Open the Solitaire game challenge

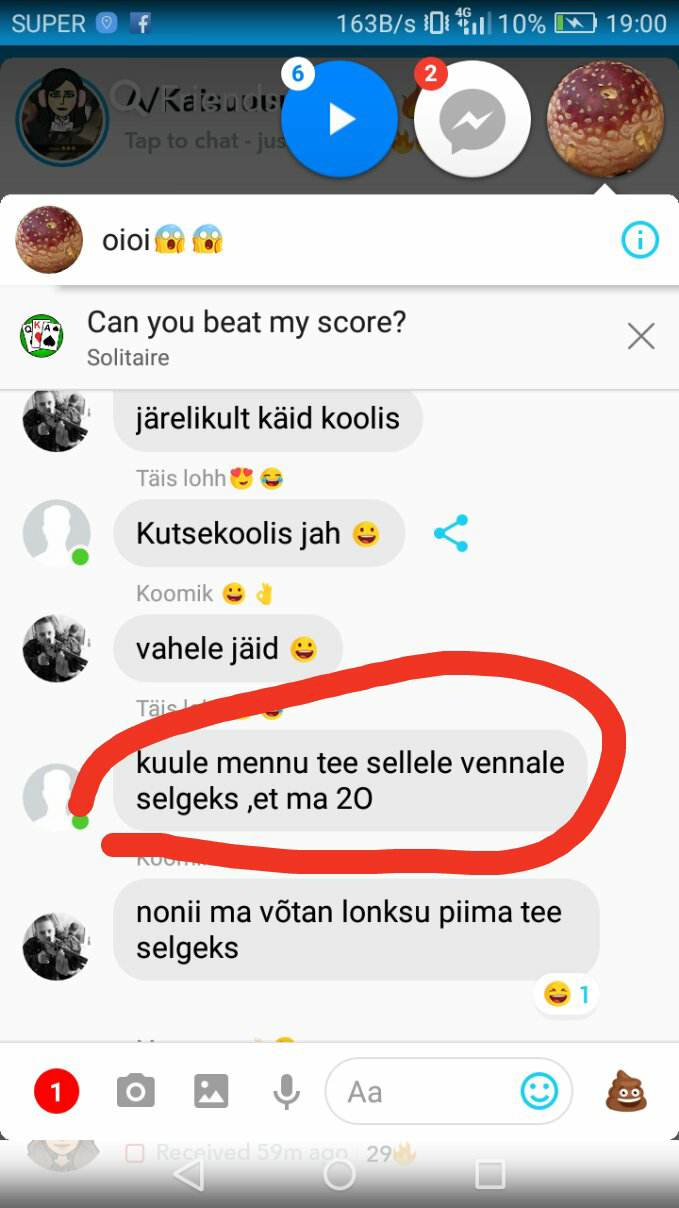(x=246, y=337)
